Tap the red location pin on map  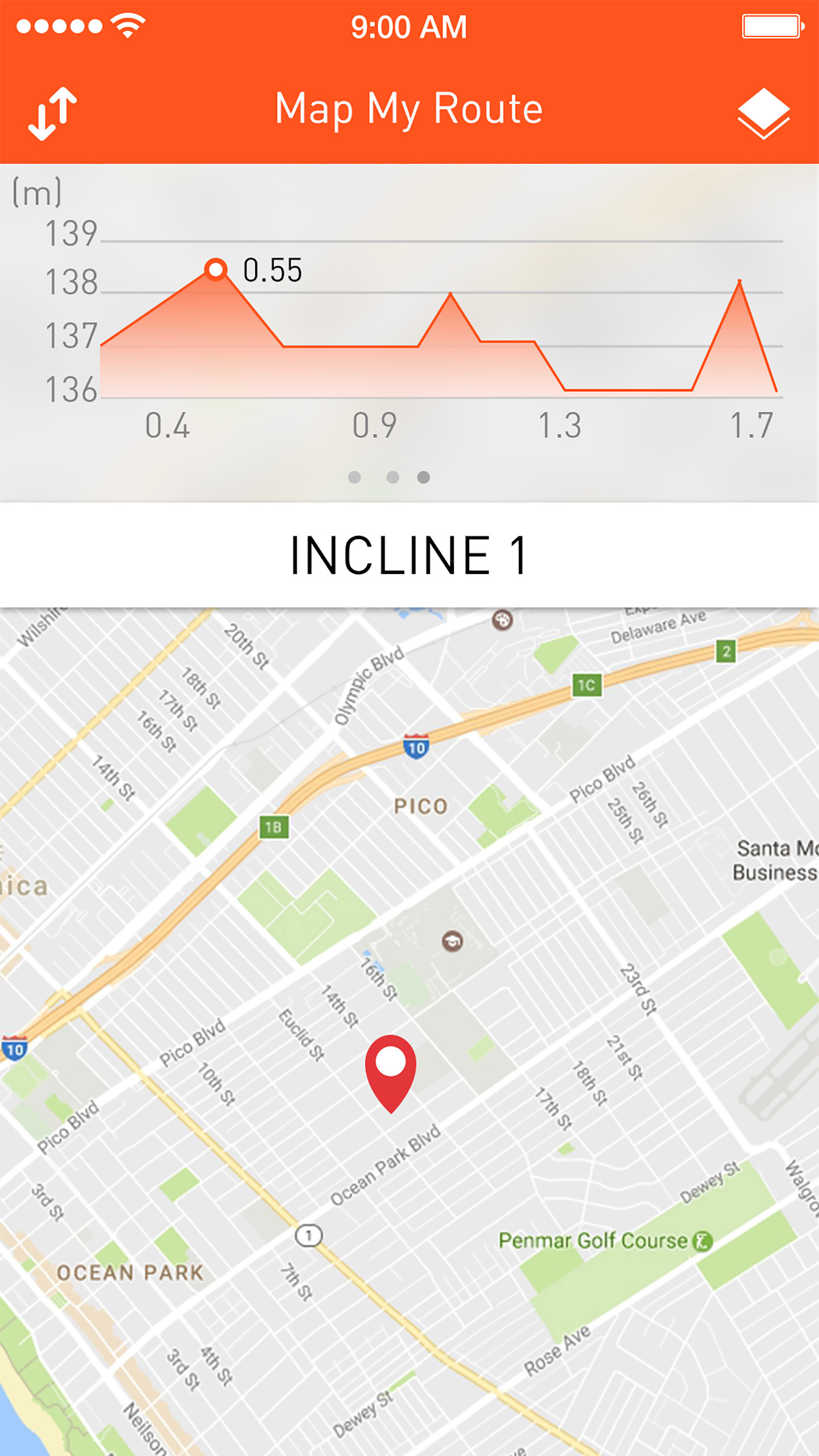[x=390, y=1070]
